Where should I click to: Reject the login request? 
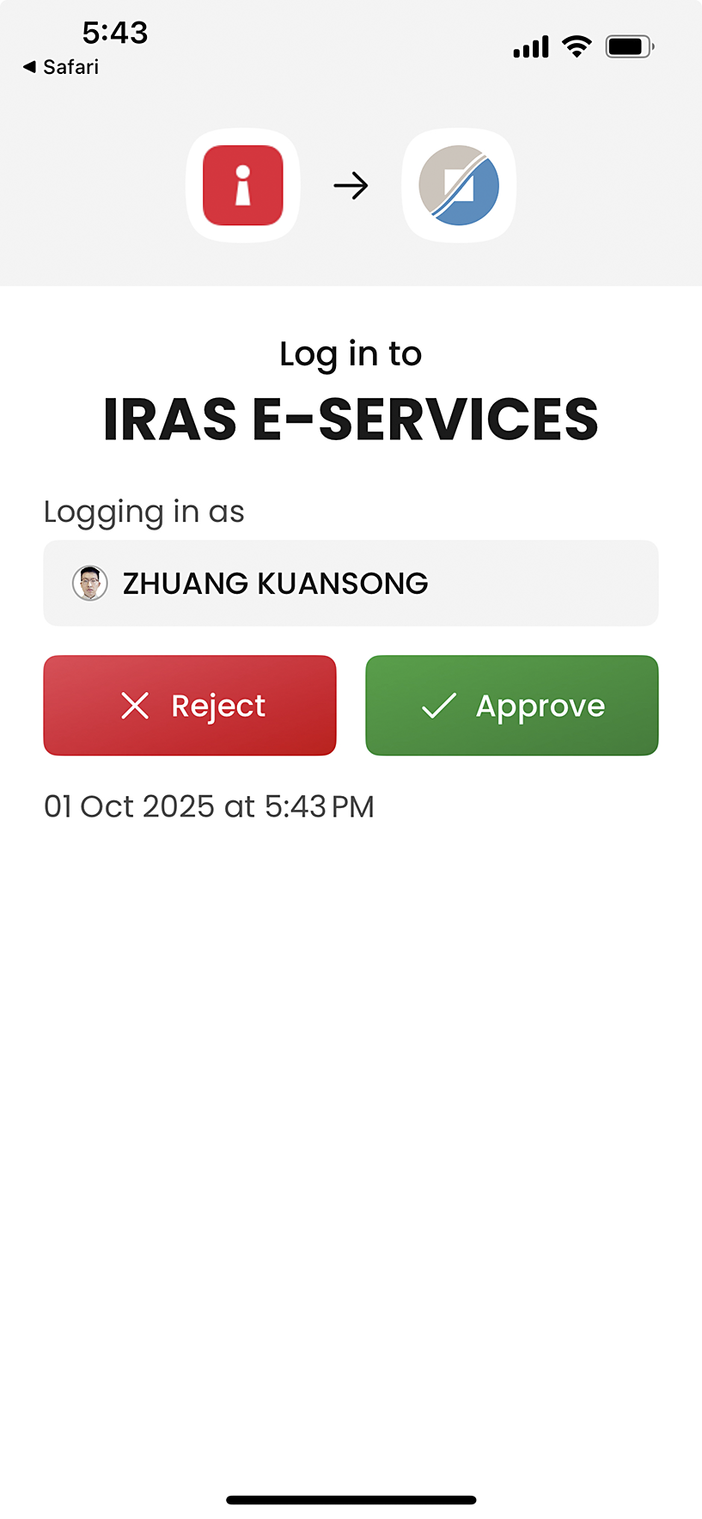click(x=190, y=705)
